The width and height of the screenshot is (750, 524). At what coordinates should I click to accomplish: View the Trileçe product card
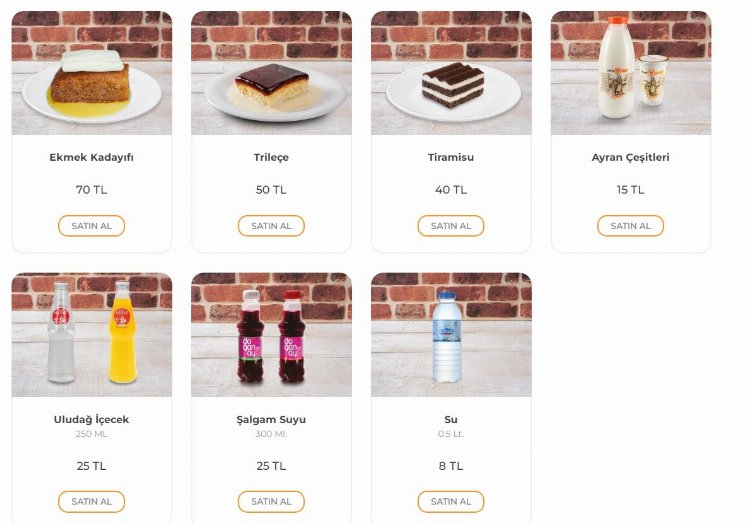point(271,74)
